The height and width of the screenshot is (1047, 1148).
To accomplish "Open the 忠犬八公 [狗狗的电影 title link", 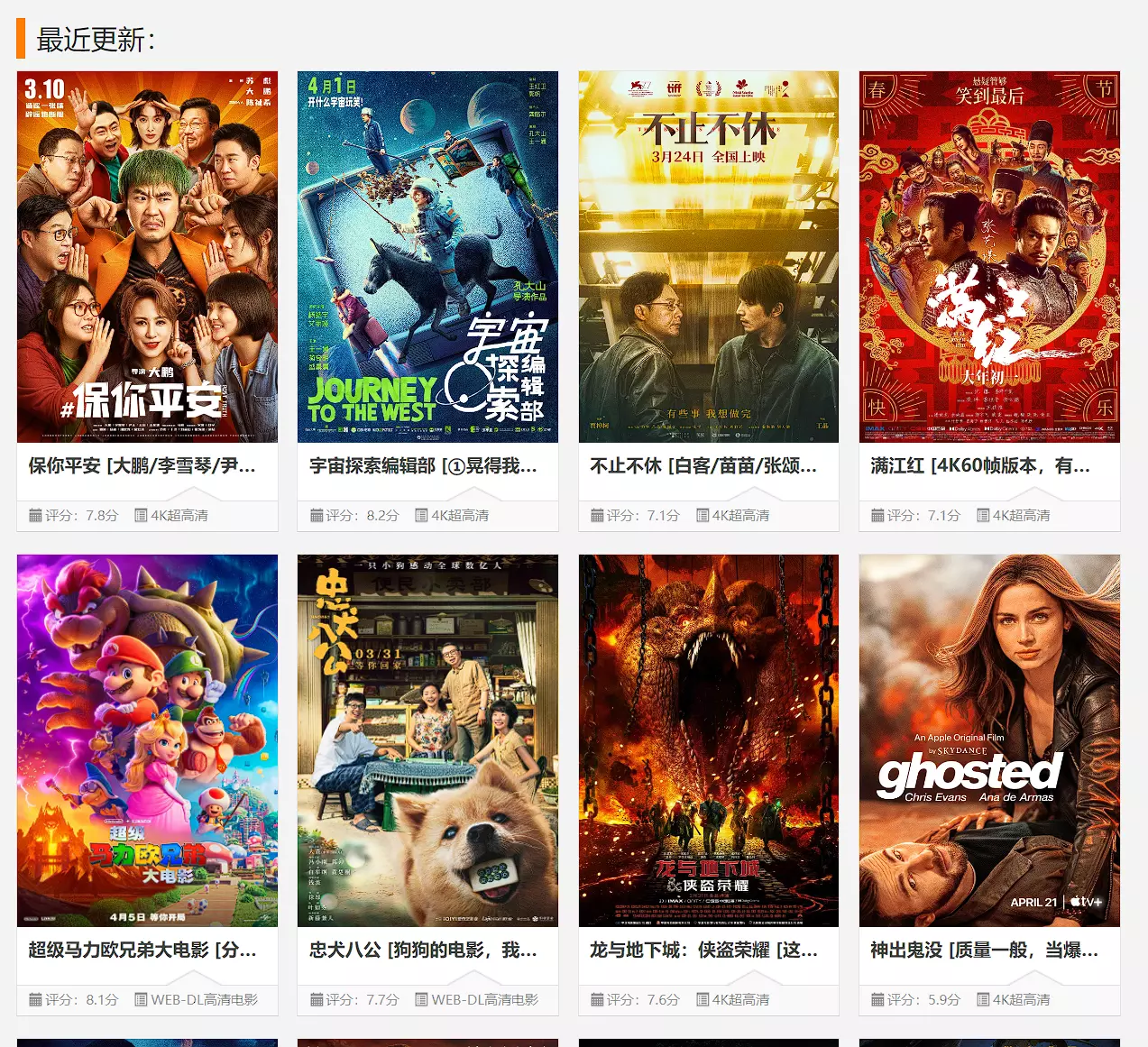I will tap(423, 950).
